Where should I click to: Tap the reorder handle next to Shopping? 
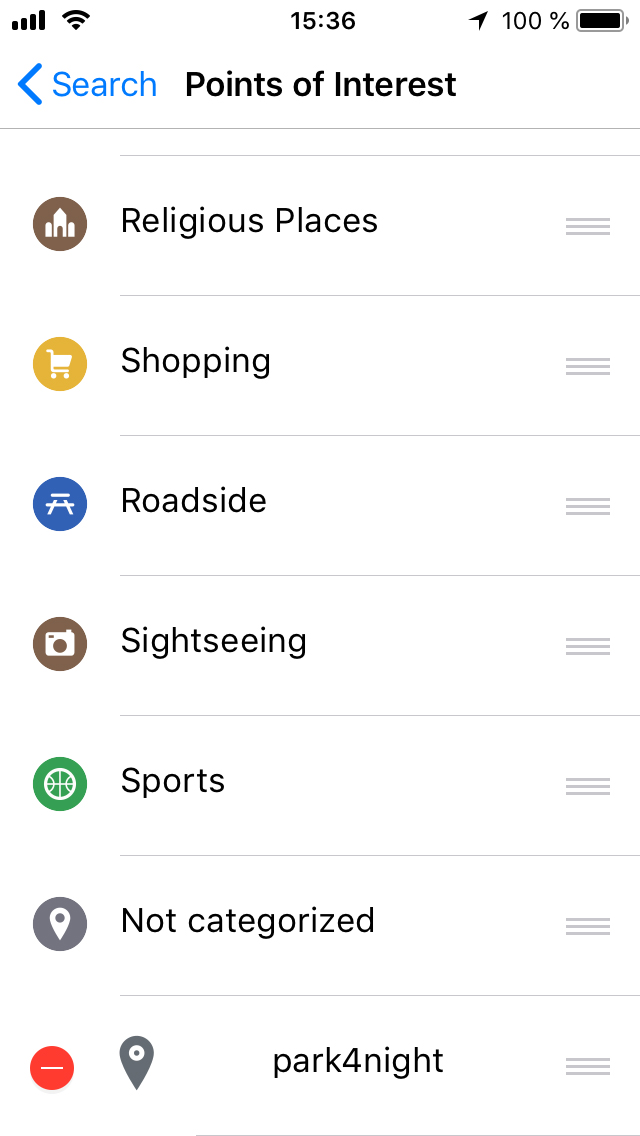coord(588,367)
